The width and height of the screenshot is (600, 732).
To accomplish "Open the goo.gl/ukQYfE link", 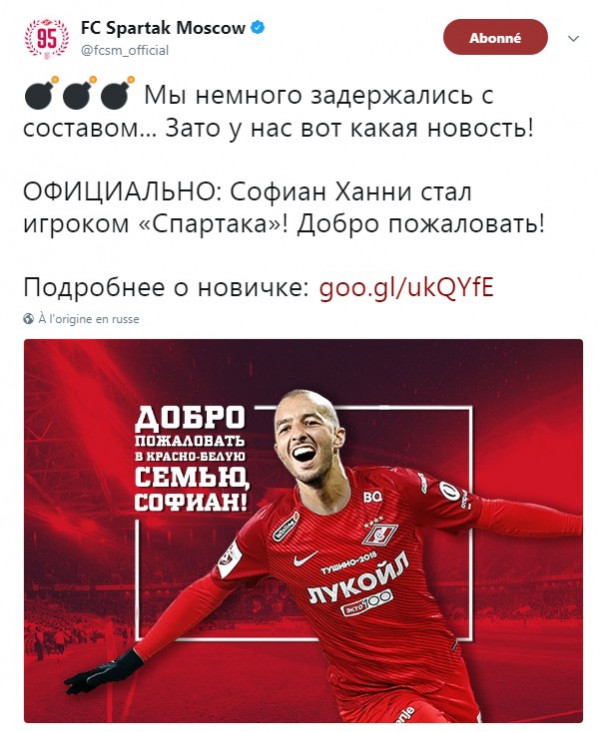I will [406, 288].
